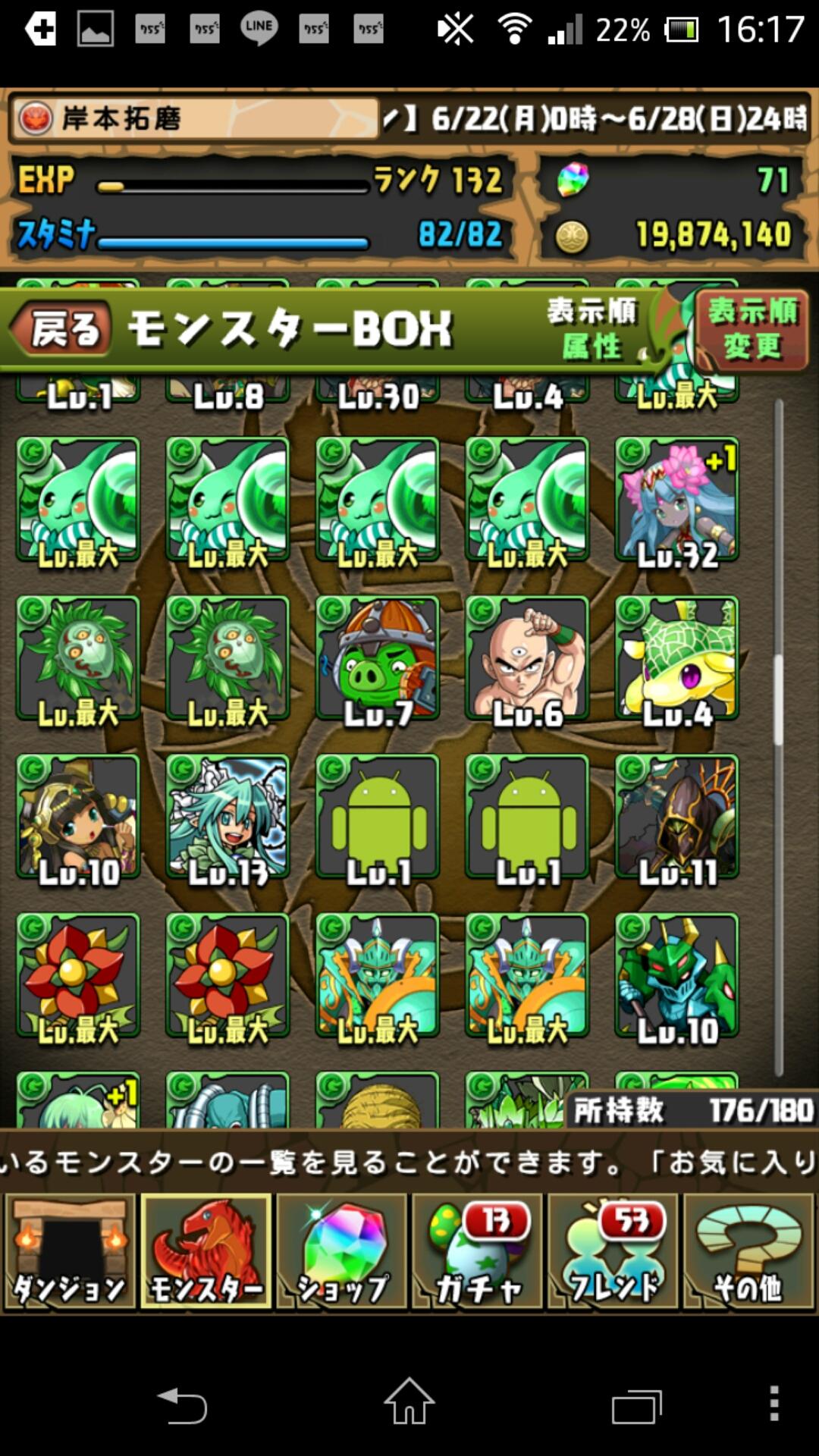Select the teal-haired girl Lv.13
This screenshot has width=819, height=1456.
tap(227, 817)
